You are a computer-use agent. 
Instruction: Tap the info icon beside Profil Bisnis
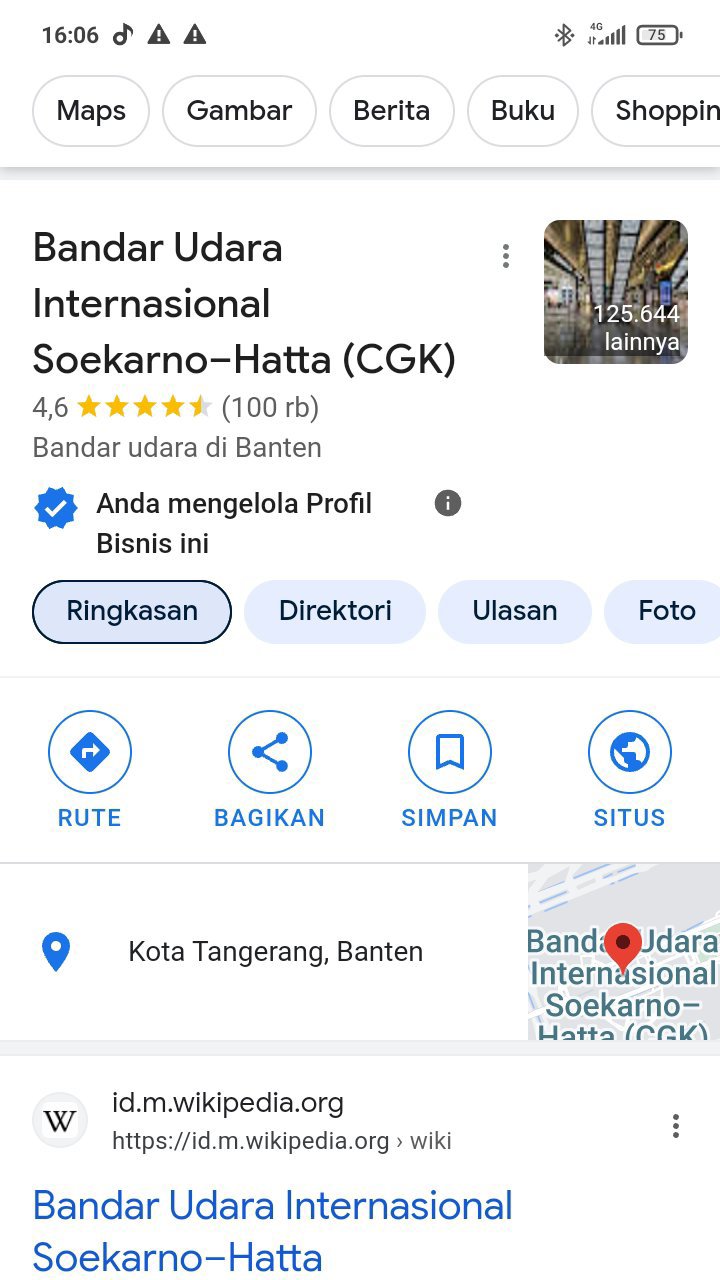[448, 503]
